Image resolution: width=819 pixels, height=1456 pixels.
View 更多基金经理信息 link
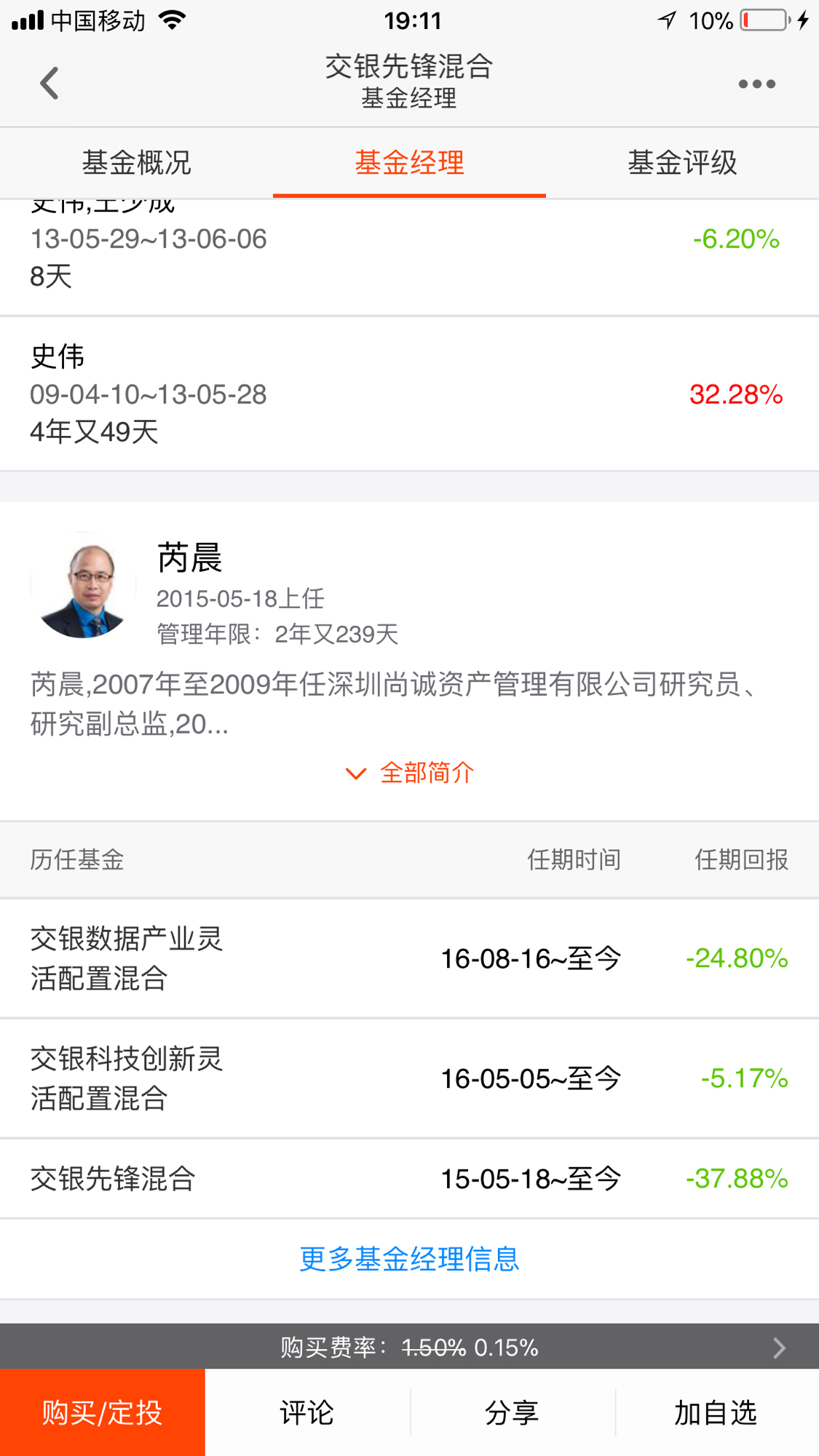(x=409, y=1259)
